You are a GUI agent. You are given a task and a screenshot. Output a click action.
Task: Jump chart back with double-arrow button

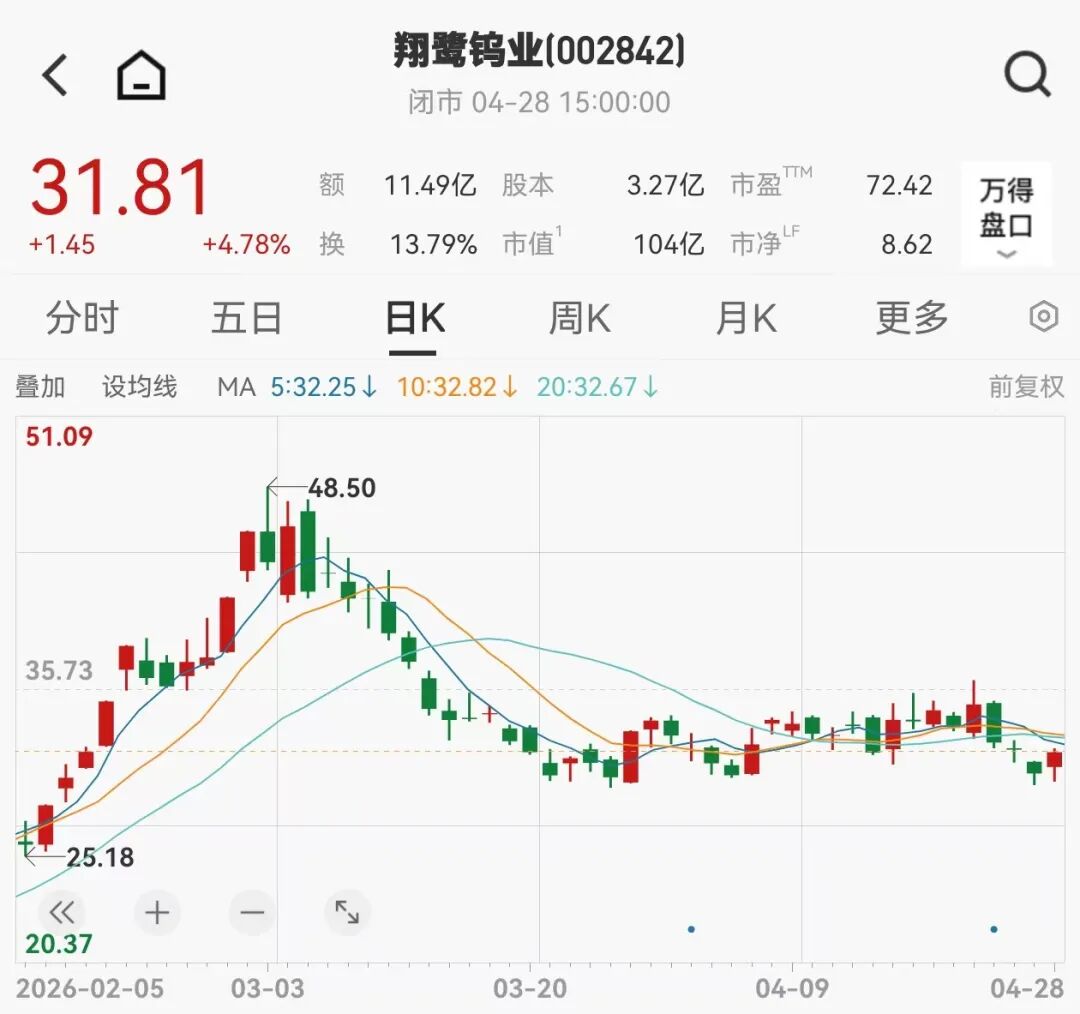[62, 912]
